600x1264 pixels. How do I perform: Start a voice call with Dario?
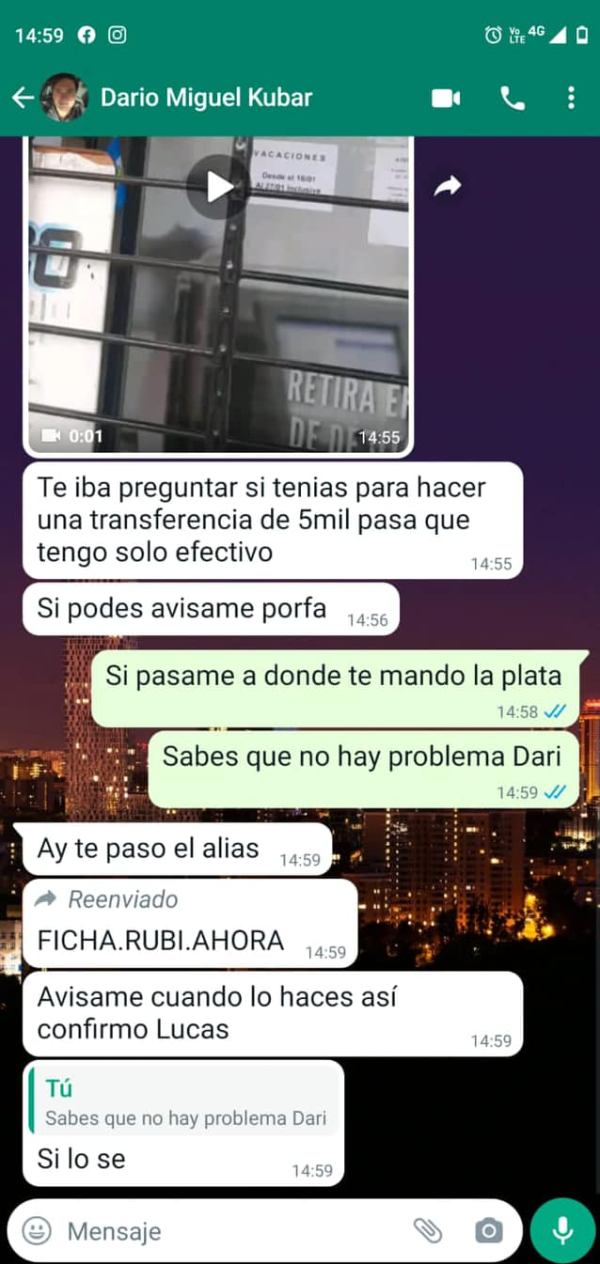[512, 97]
